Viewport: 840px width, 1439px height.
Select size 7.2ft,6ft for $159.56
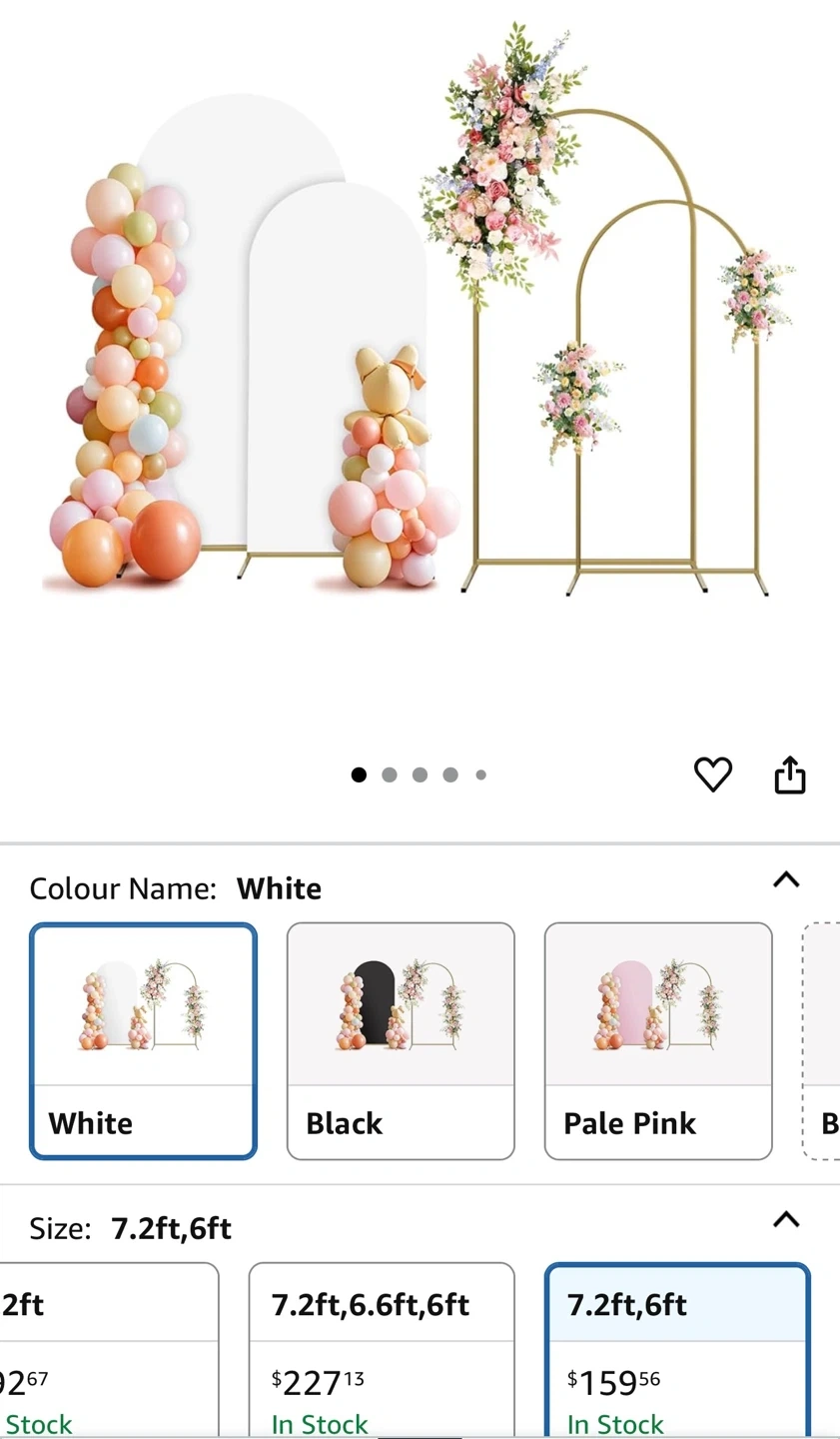(677, 1349)
